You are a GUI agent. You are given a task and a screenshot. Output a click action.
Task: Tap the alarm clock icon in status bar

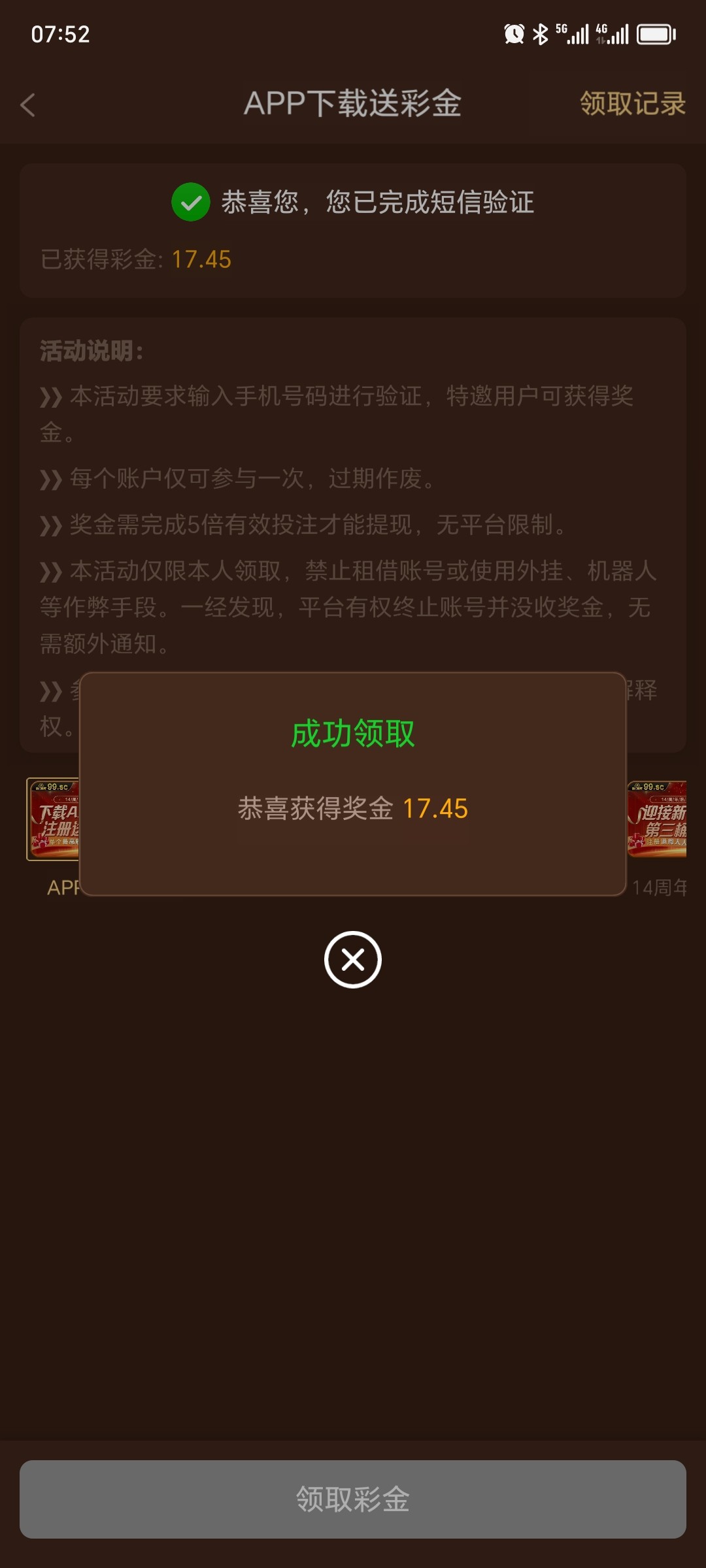(516, 33)
